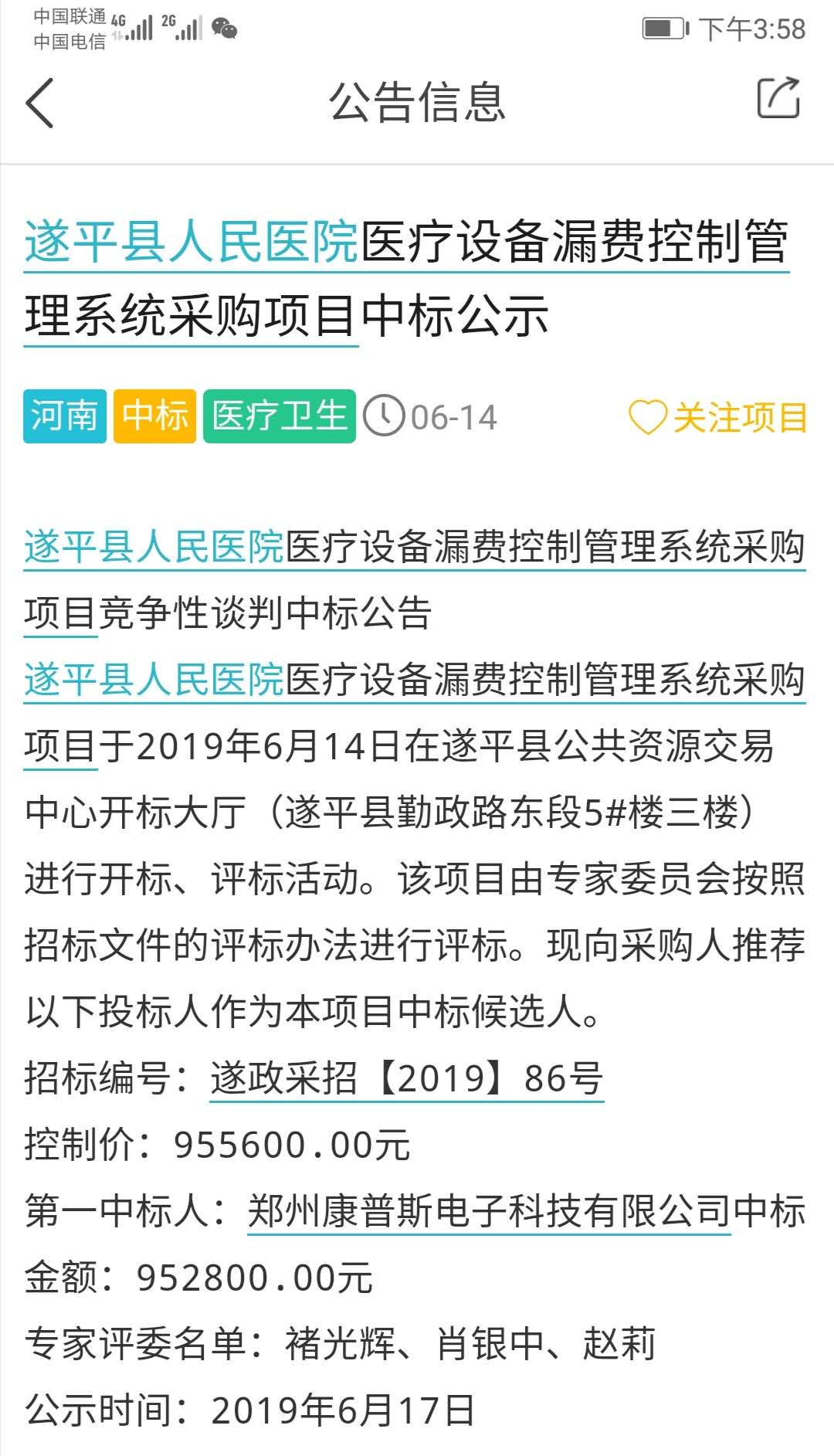834x1456 pixels.
Task: Open bid number link 遂政采招【2019】86号
Action: click(x=407, y=1078)
